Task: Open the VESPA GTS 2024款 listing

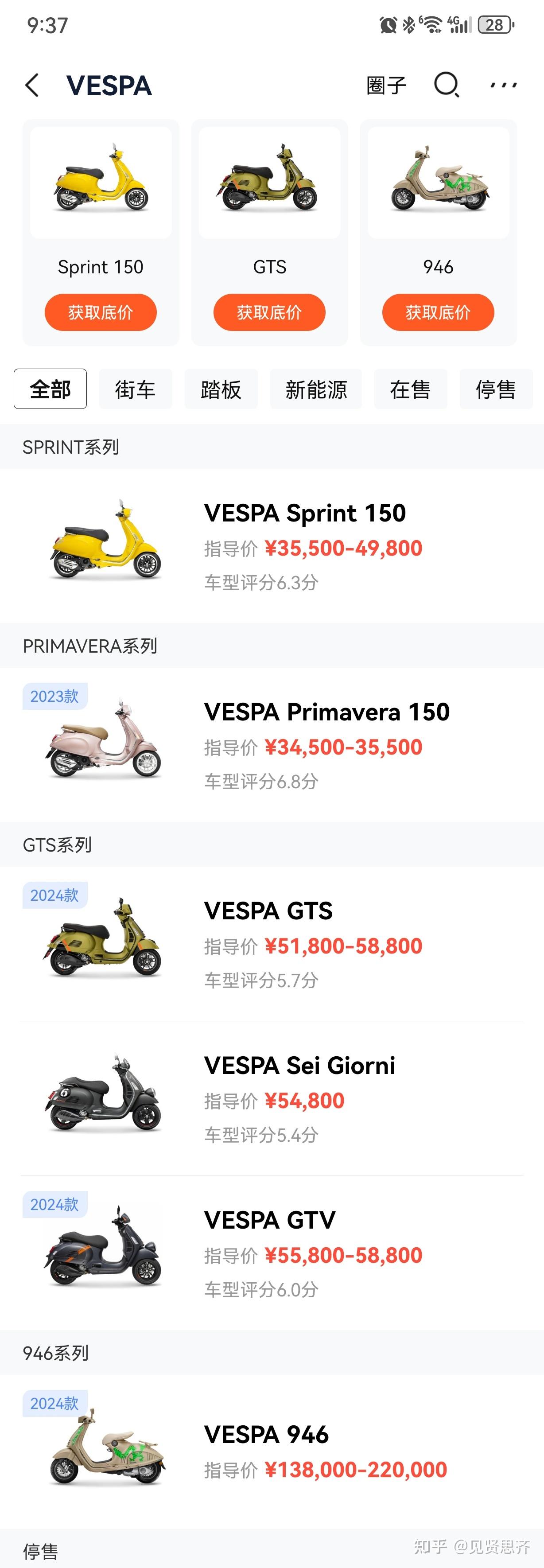Action: pos(272,943)
